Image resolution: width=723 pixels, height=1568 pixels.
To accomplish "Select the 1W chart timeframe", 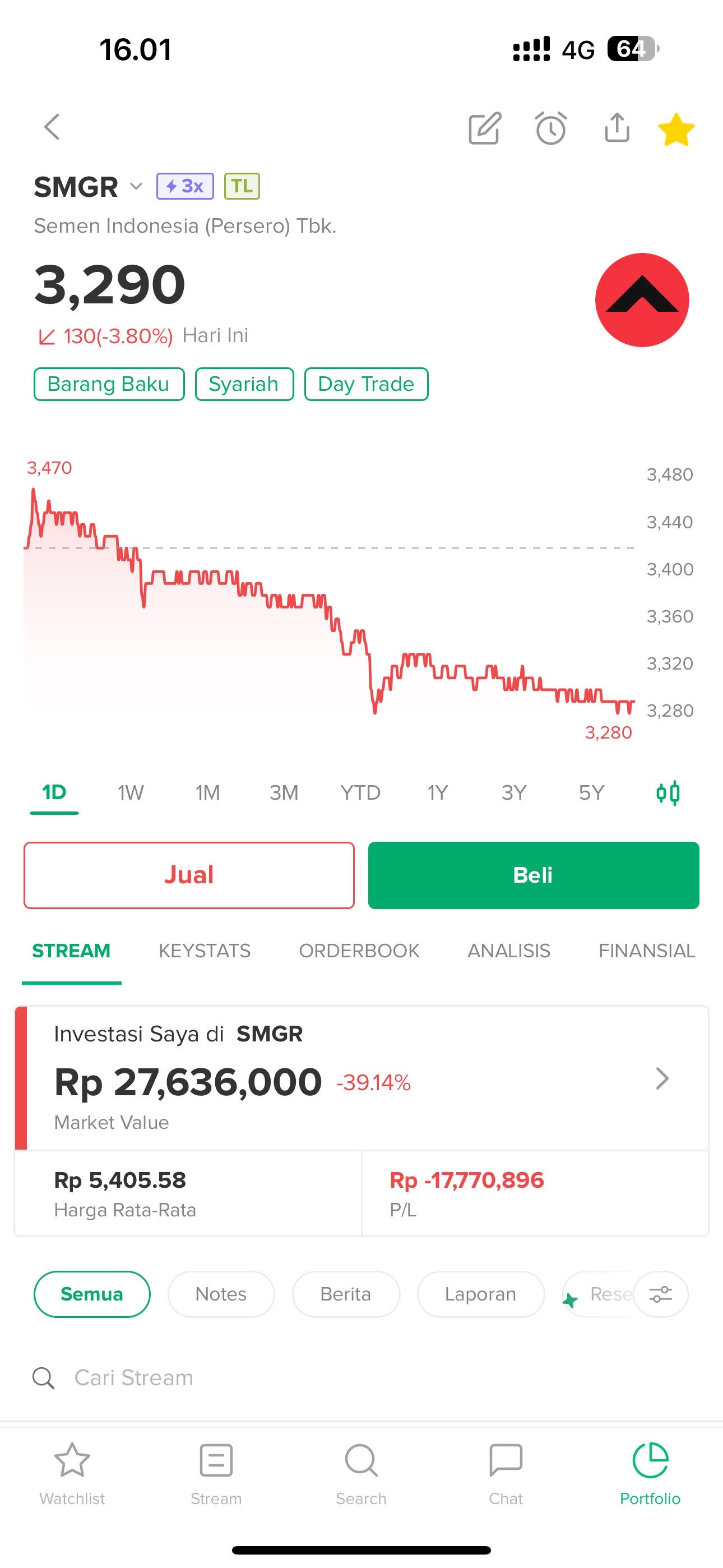I will click(x=130, y=792).
